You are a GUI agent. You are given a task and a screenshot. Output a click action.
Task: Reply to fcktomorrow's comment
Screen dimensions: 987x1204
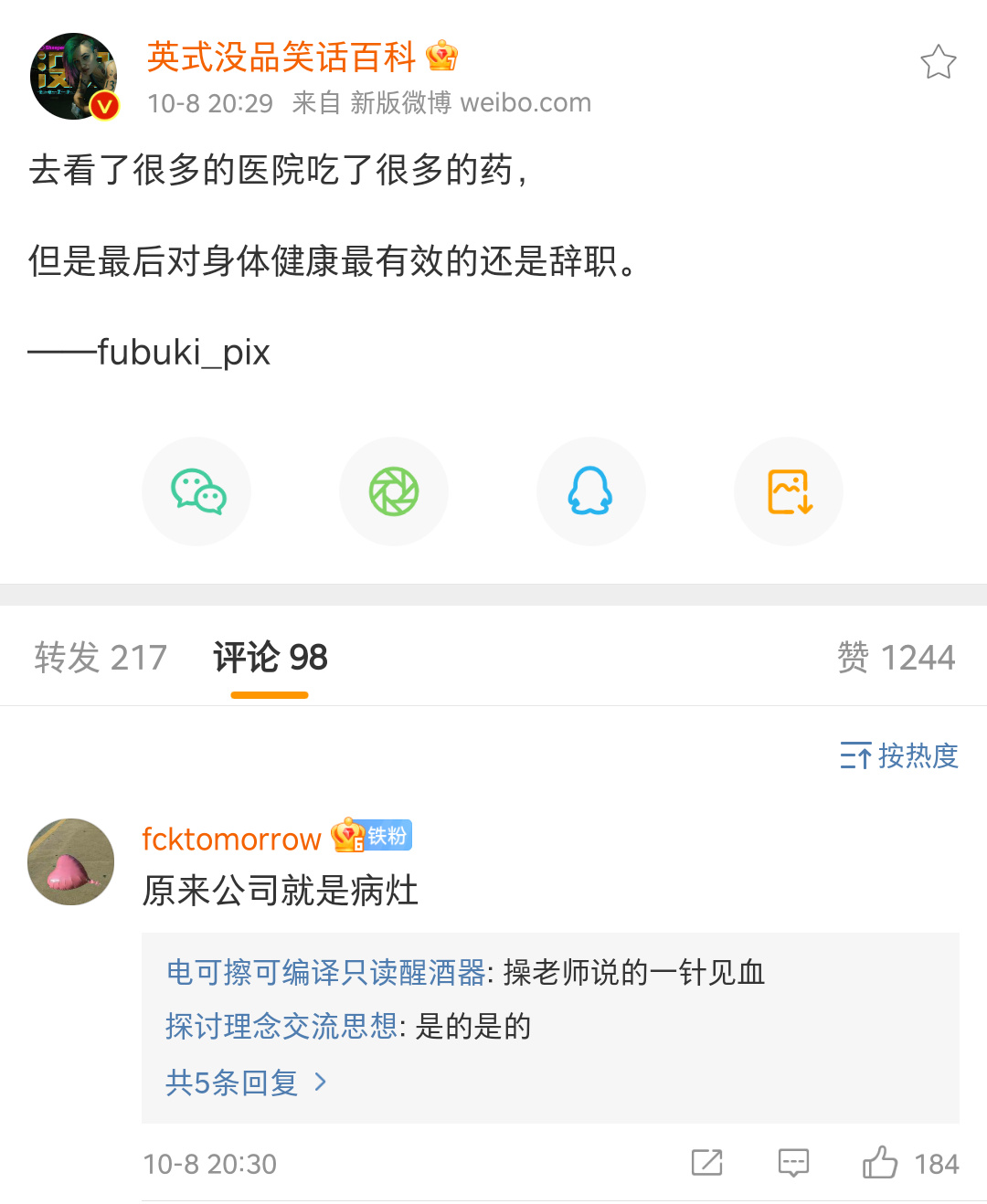click(793, 1163)
